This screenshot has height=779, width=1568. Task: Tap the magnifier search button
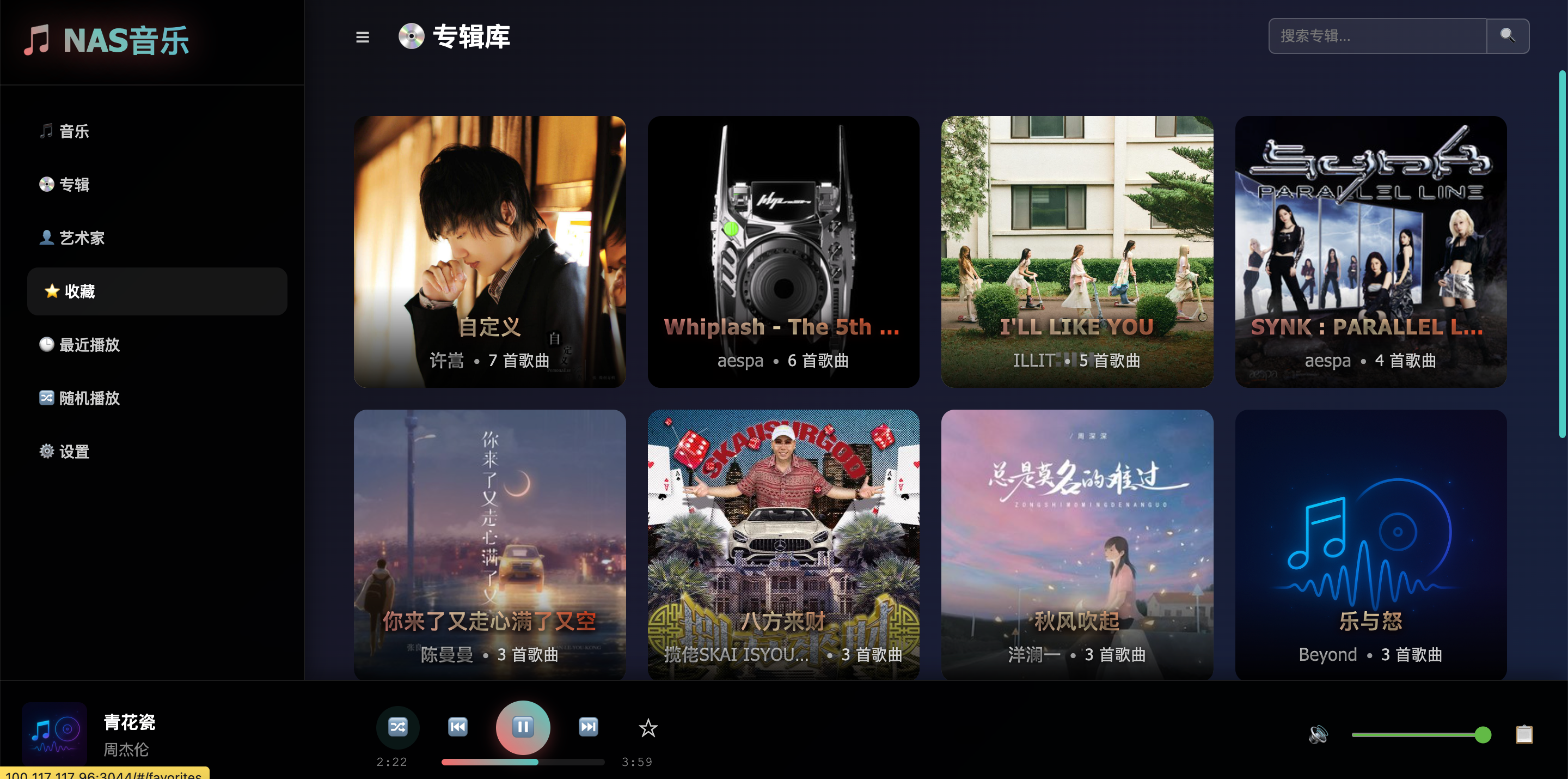coord(1507,36)
